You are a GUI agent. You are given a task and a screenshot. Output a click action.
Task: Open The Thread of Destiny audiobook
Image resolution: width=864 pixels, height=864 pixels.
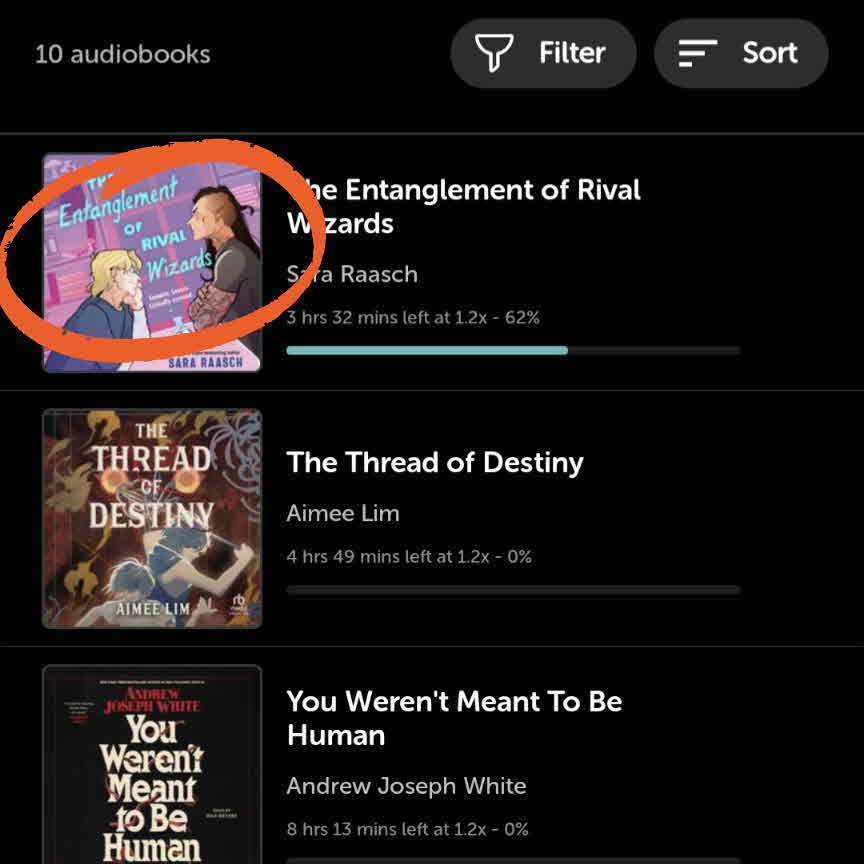click(435, 463)
